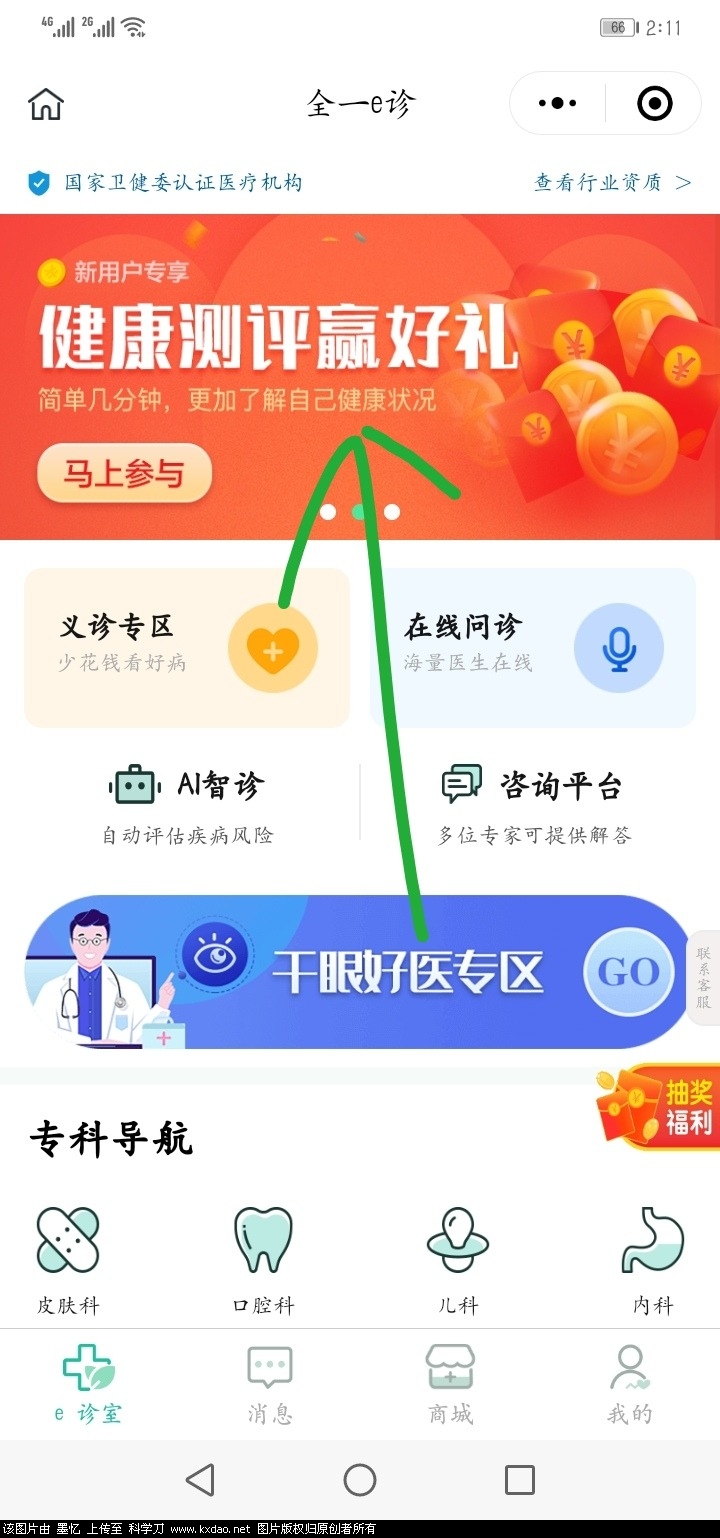Open the mini program three-dot menu

pos(558,103)
